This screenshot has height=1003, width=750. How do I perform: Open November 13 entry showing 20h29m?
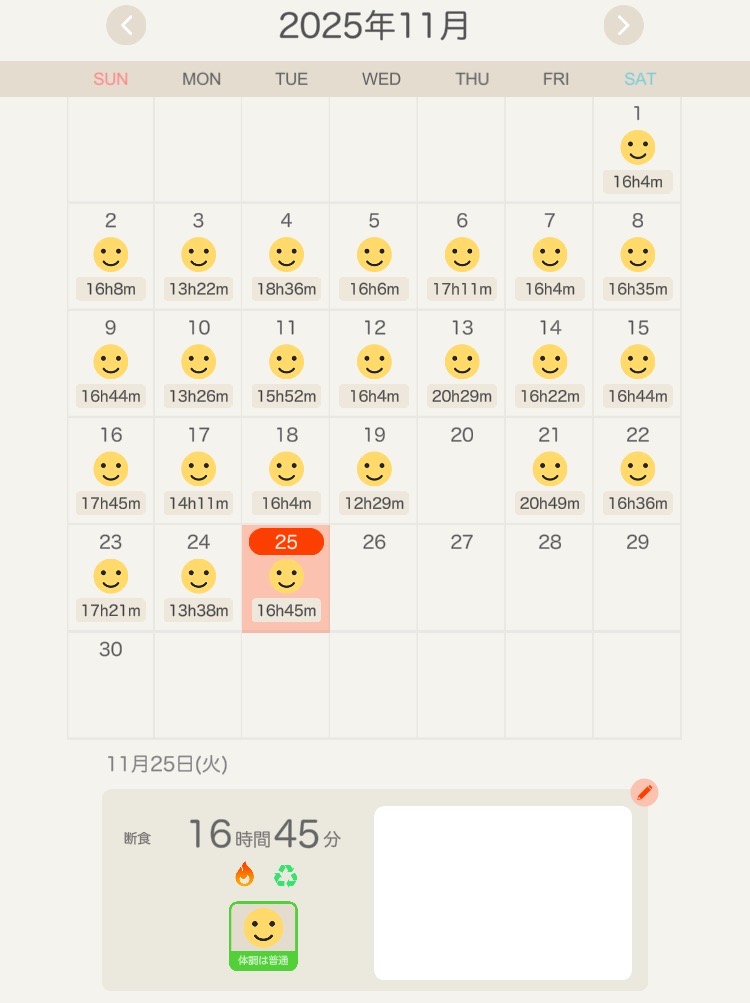(462, 364)
